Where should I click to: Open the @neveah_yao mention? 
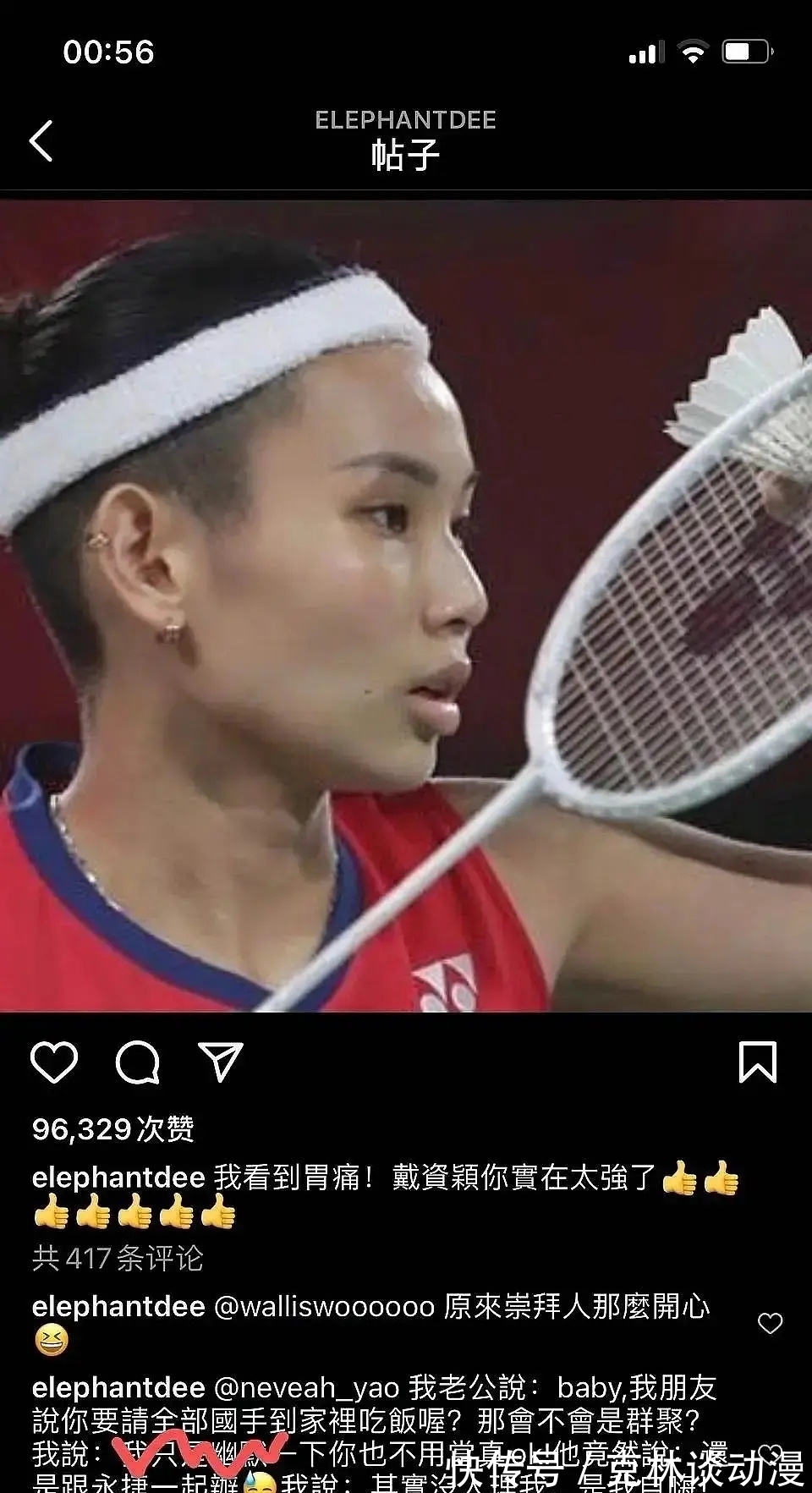tap(308, 1388)
